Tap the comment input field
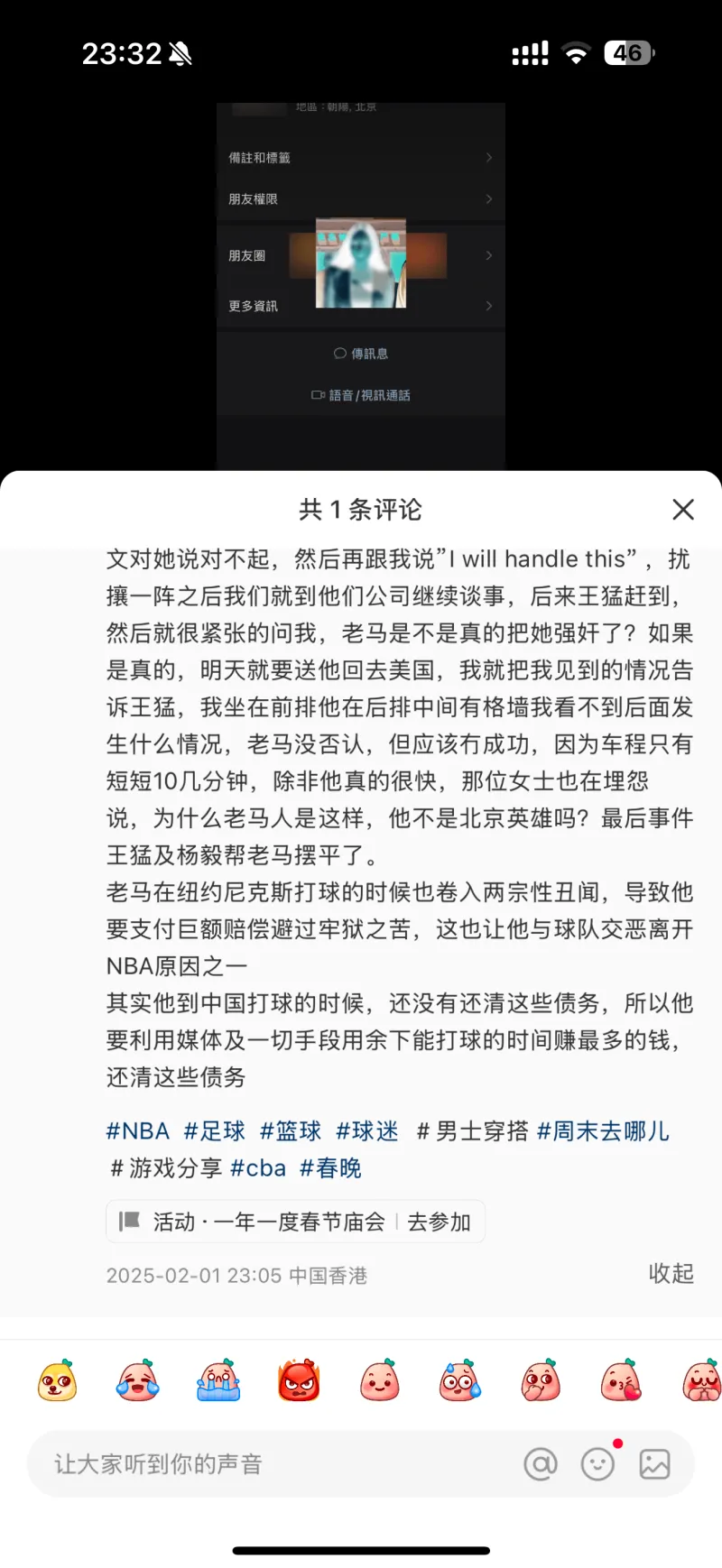Viewport: 722px width, 1568px height. point(271,1463)
